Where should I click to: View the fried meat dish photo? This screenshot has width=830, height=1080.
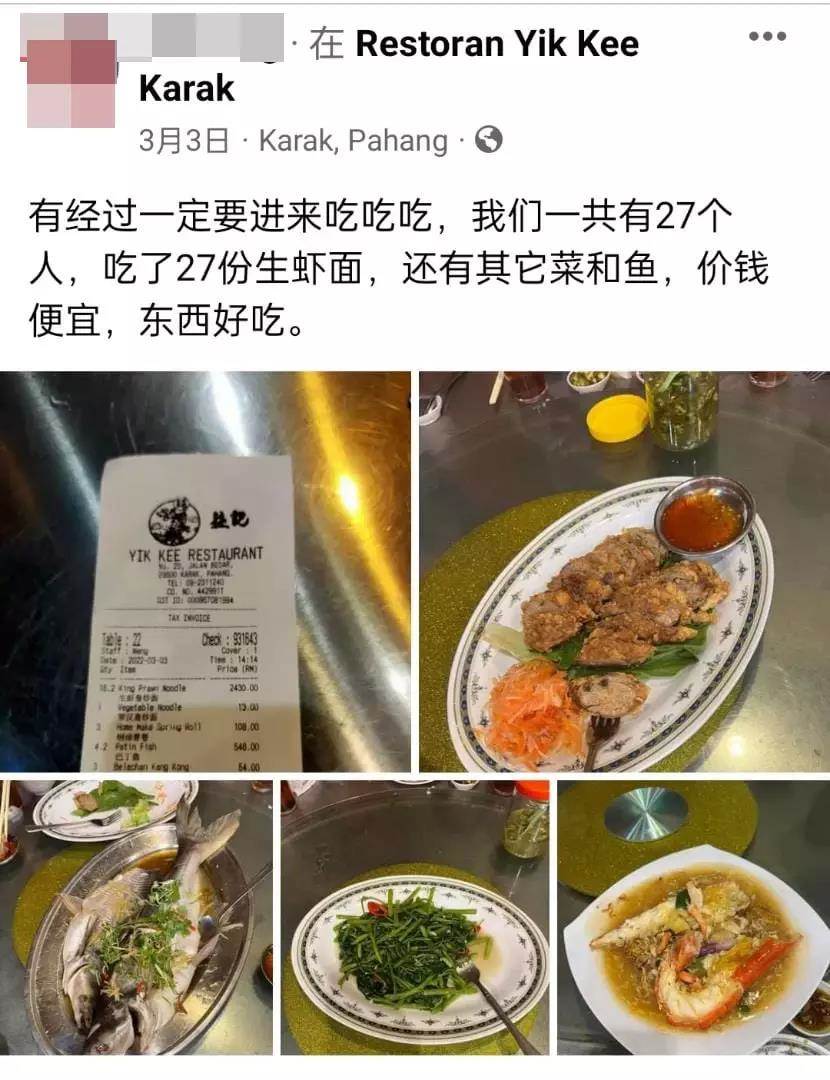pyautogui.click(x=624, y=571)
